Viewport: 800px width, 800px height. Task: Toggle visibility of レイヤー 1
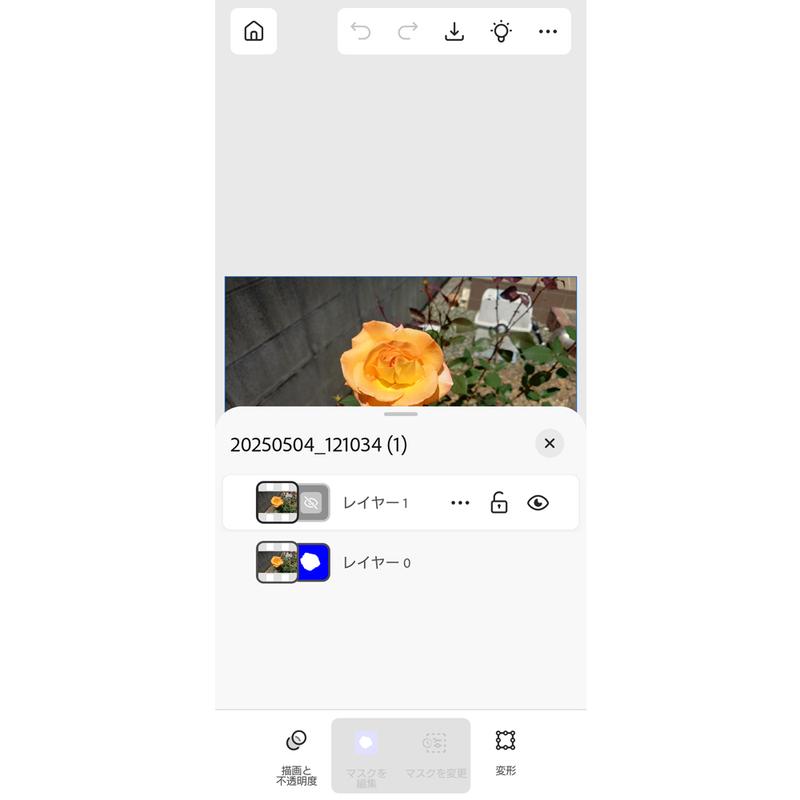pyautogui.click(x=538, y=503)
